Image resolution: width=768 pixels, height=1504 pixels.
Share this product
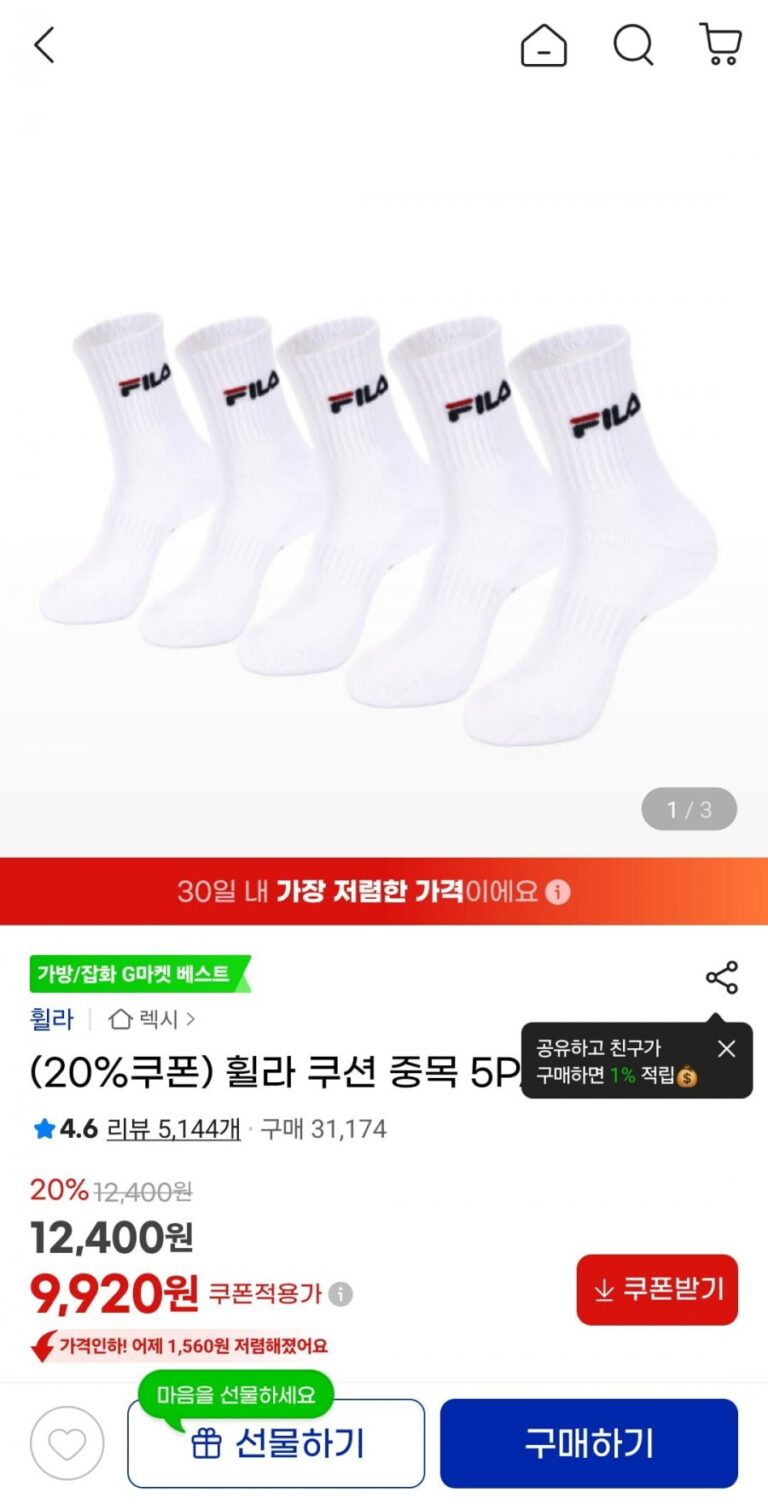point(721,977)
